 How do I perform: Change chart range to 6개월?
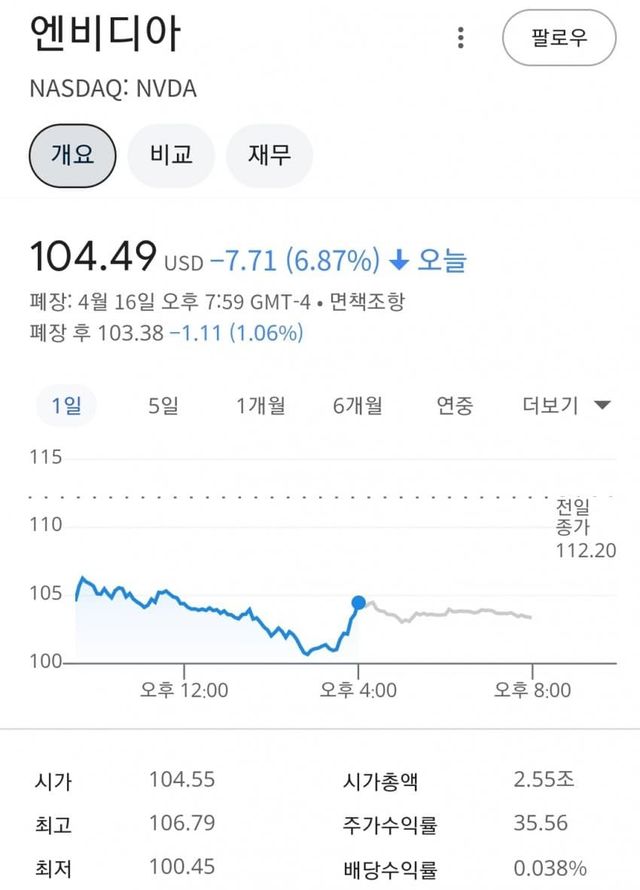pyautogui.click(x=358, y=405)
